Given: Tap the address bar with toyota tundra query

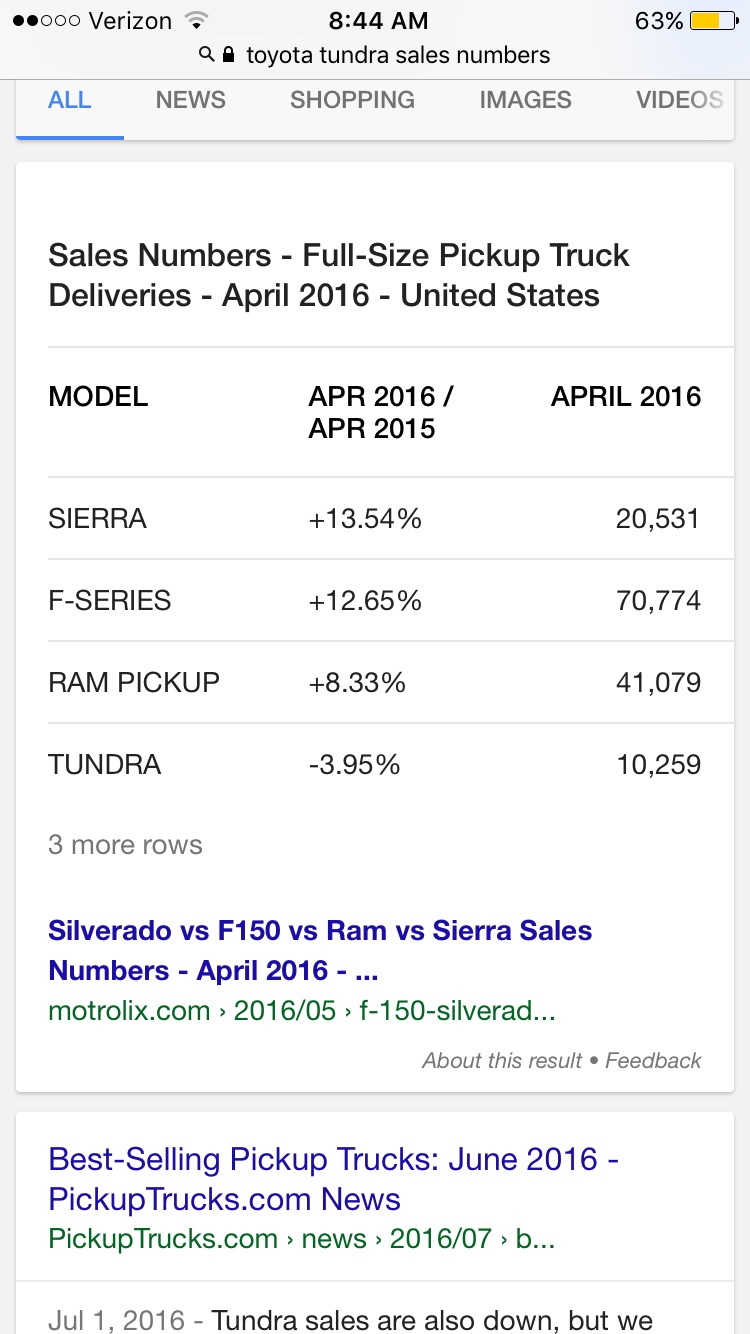Looking at the screenshot, I should [375, 54].
